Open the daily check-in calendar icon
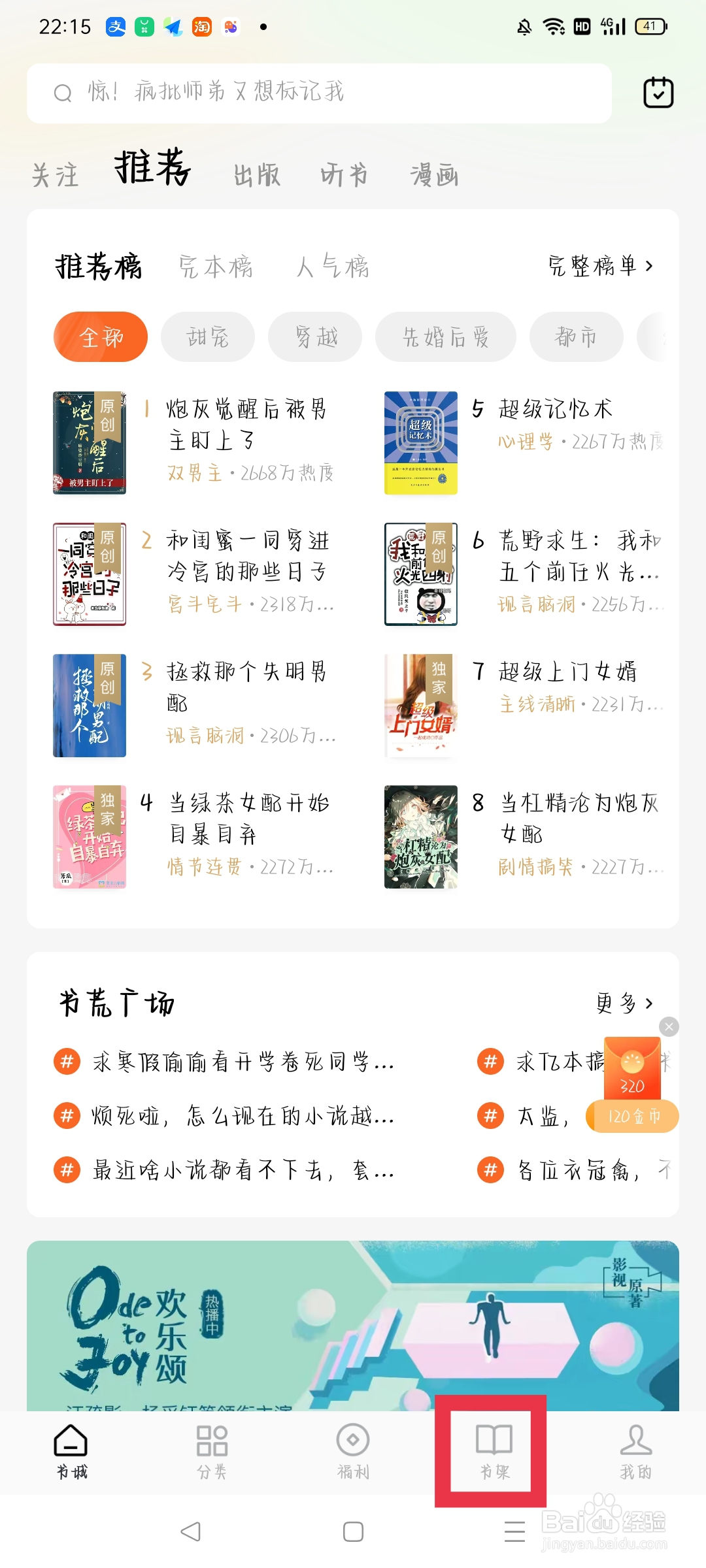The image size is (706, 1568). (658, 93)
